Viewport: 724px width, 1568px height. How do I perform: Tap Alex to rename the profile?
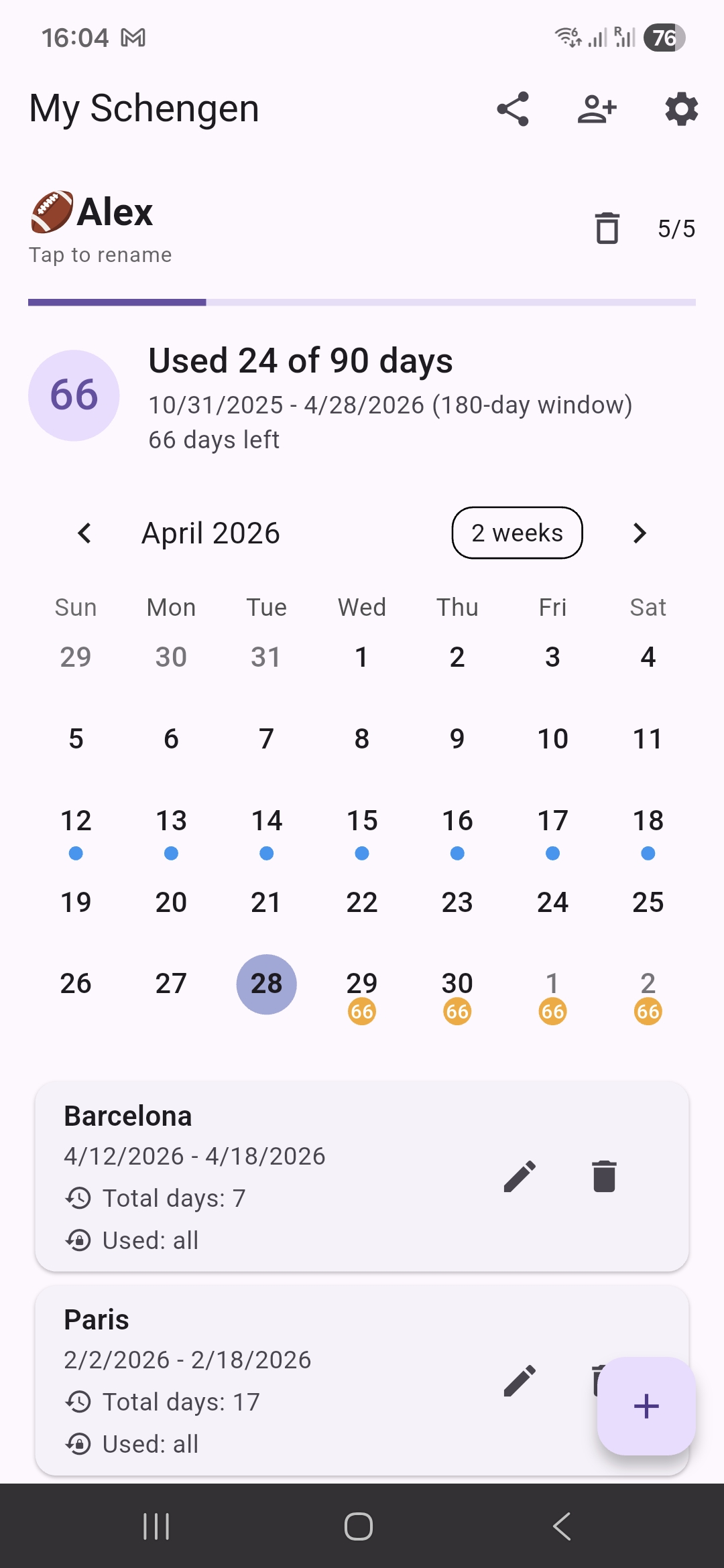115,210
